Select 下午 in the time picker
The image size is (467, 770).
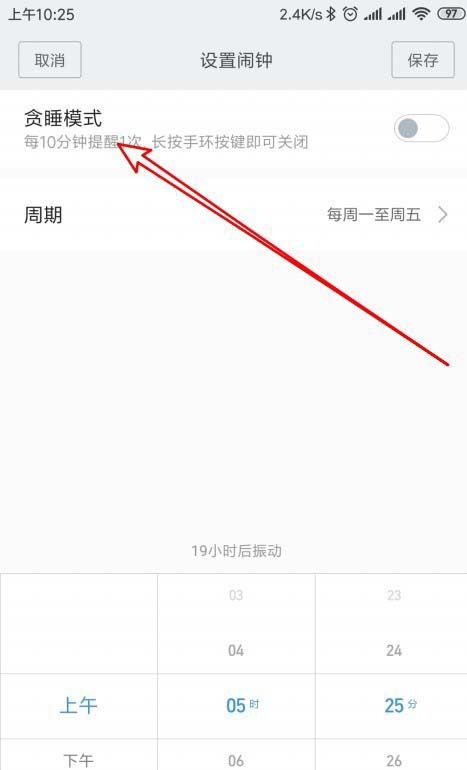[x=79, y=760]
